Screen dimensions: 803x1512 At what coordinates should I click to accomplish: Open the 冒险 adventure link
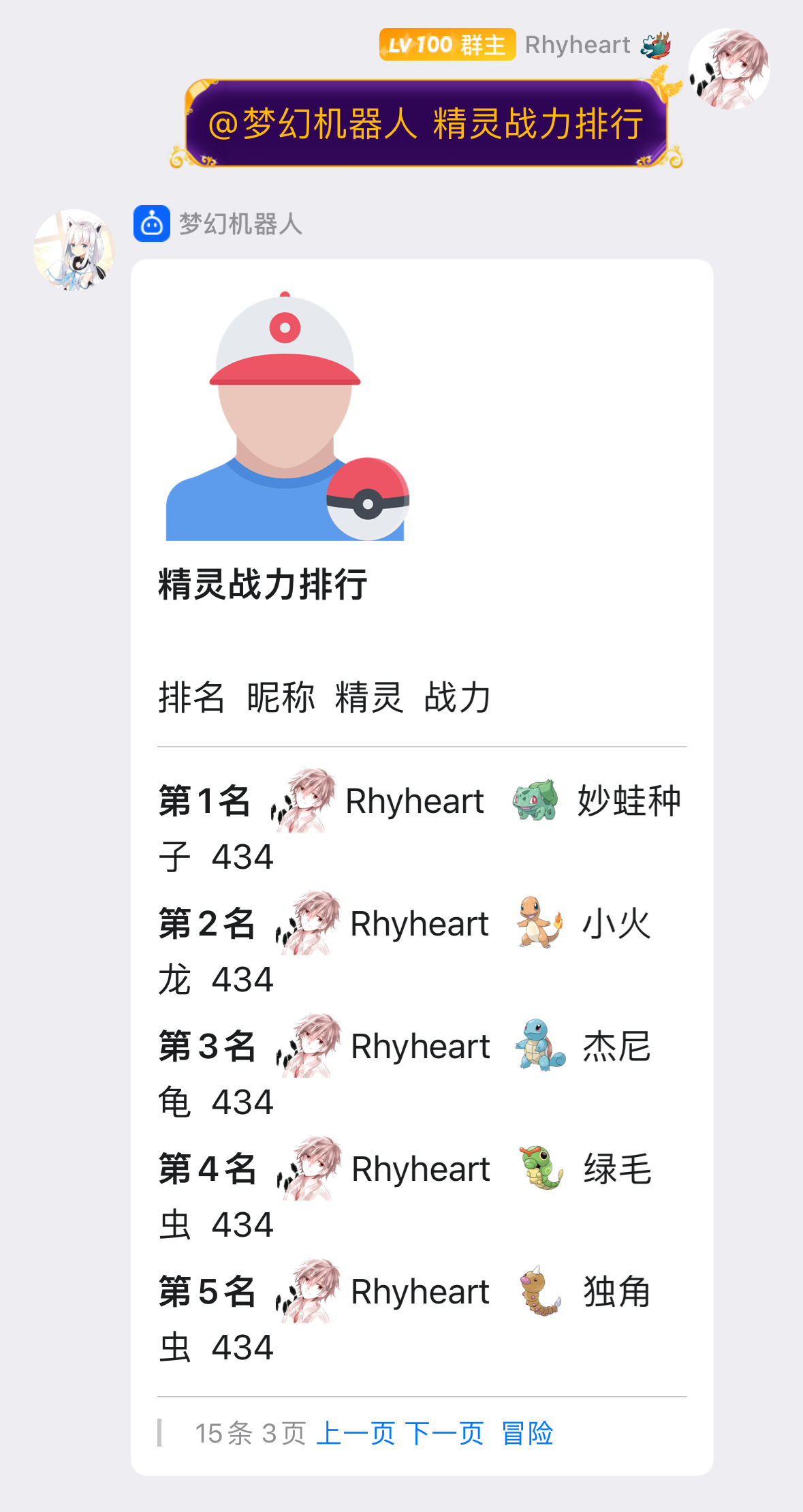(x=527, y=1434)
